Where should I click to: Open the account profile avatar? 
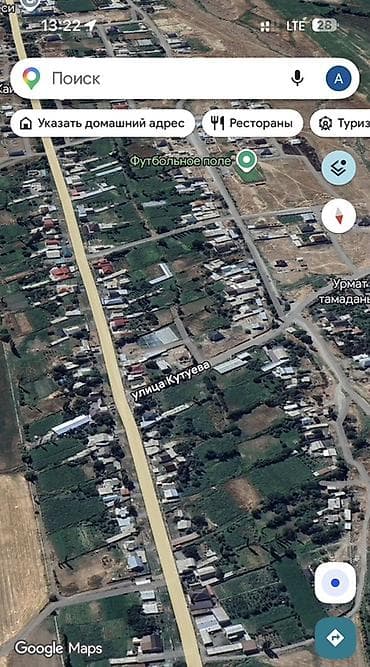pyautogui.click(x=339, y=79)
